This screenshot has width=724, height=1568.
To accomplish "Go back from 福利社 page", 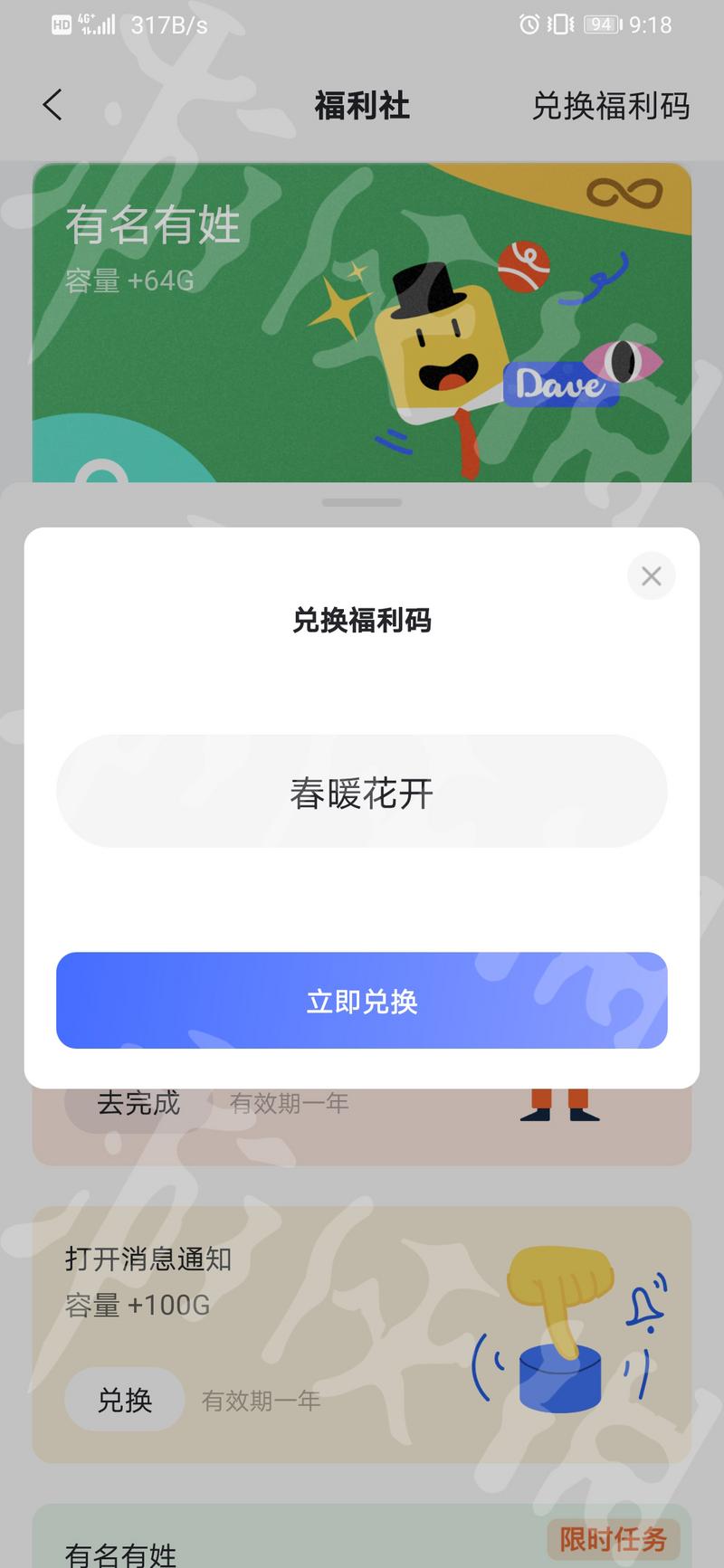I will (53, 106).
